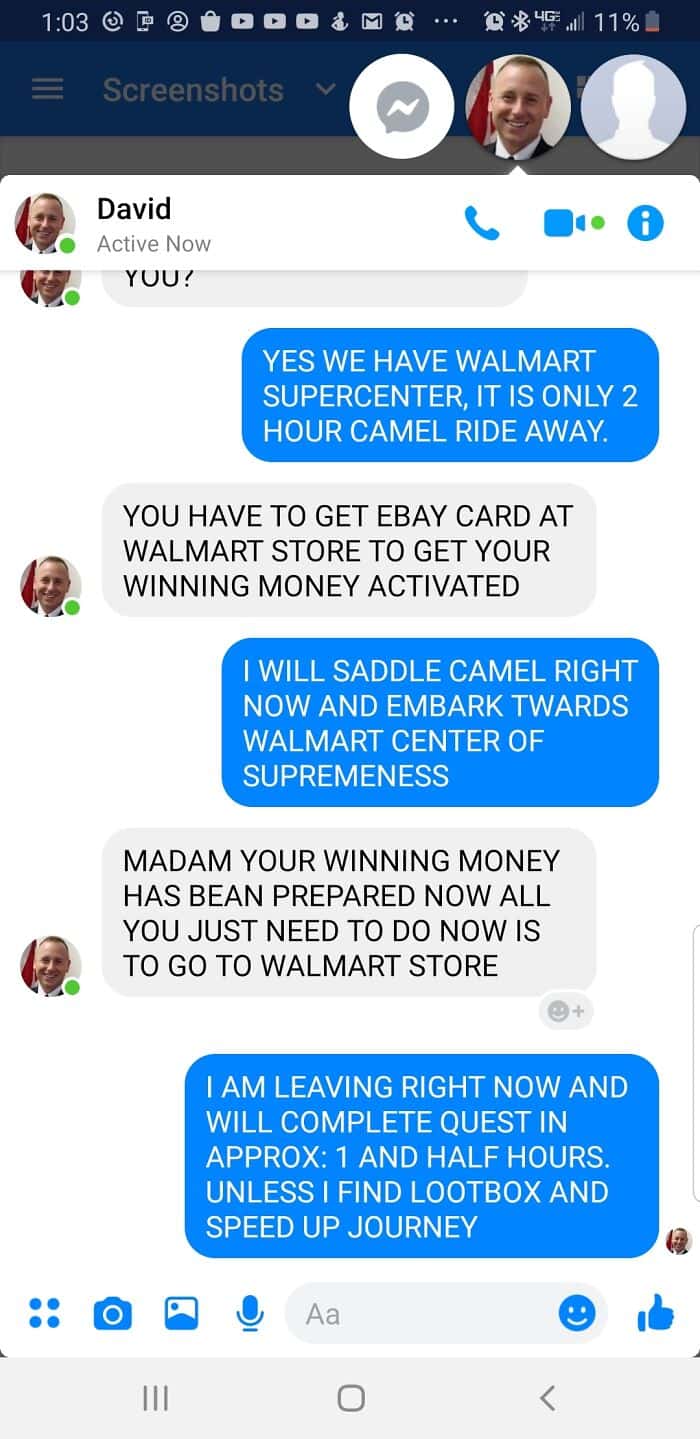Add a reaction to the Walmart store message

(567, 1012)
